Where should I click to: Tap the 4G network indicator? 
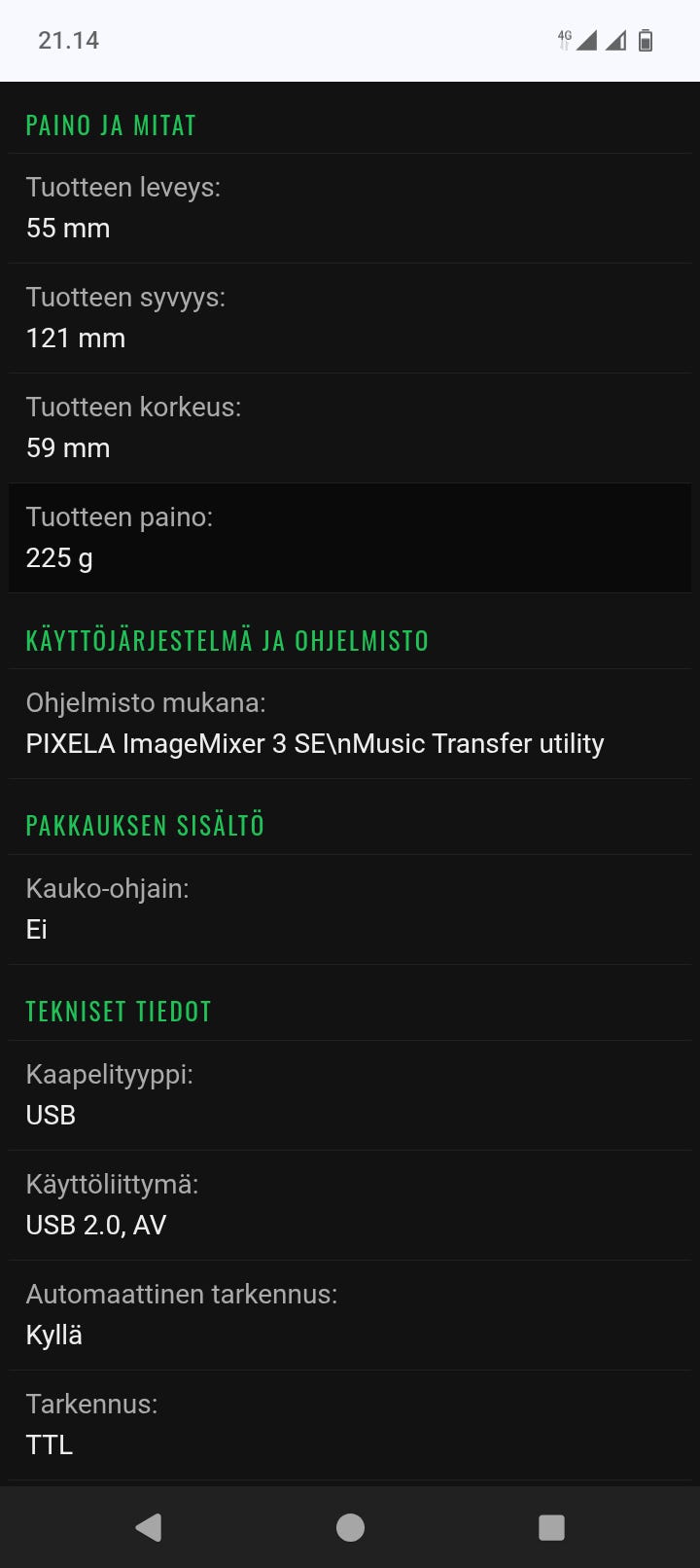pyautogui.click(x=565, y=39)
